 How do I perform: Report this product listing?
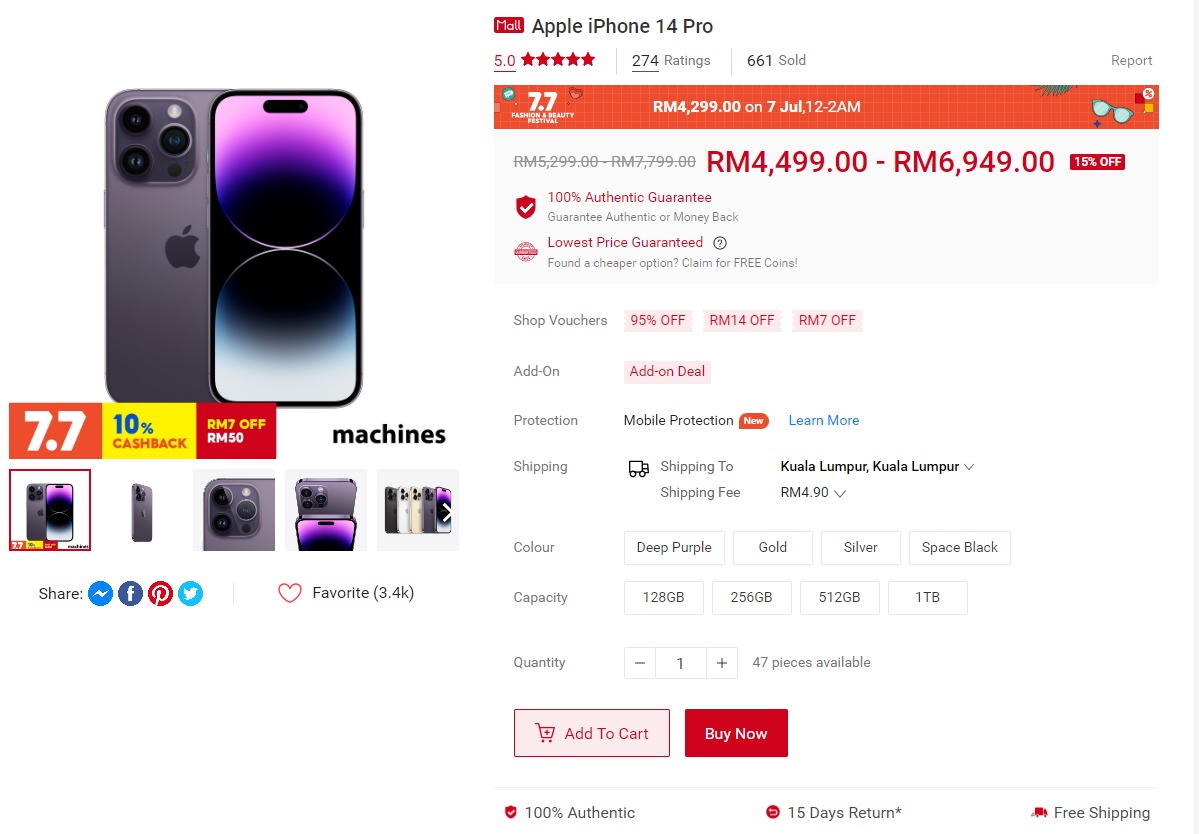tap(1131, 60)
